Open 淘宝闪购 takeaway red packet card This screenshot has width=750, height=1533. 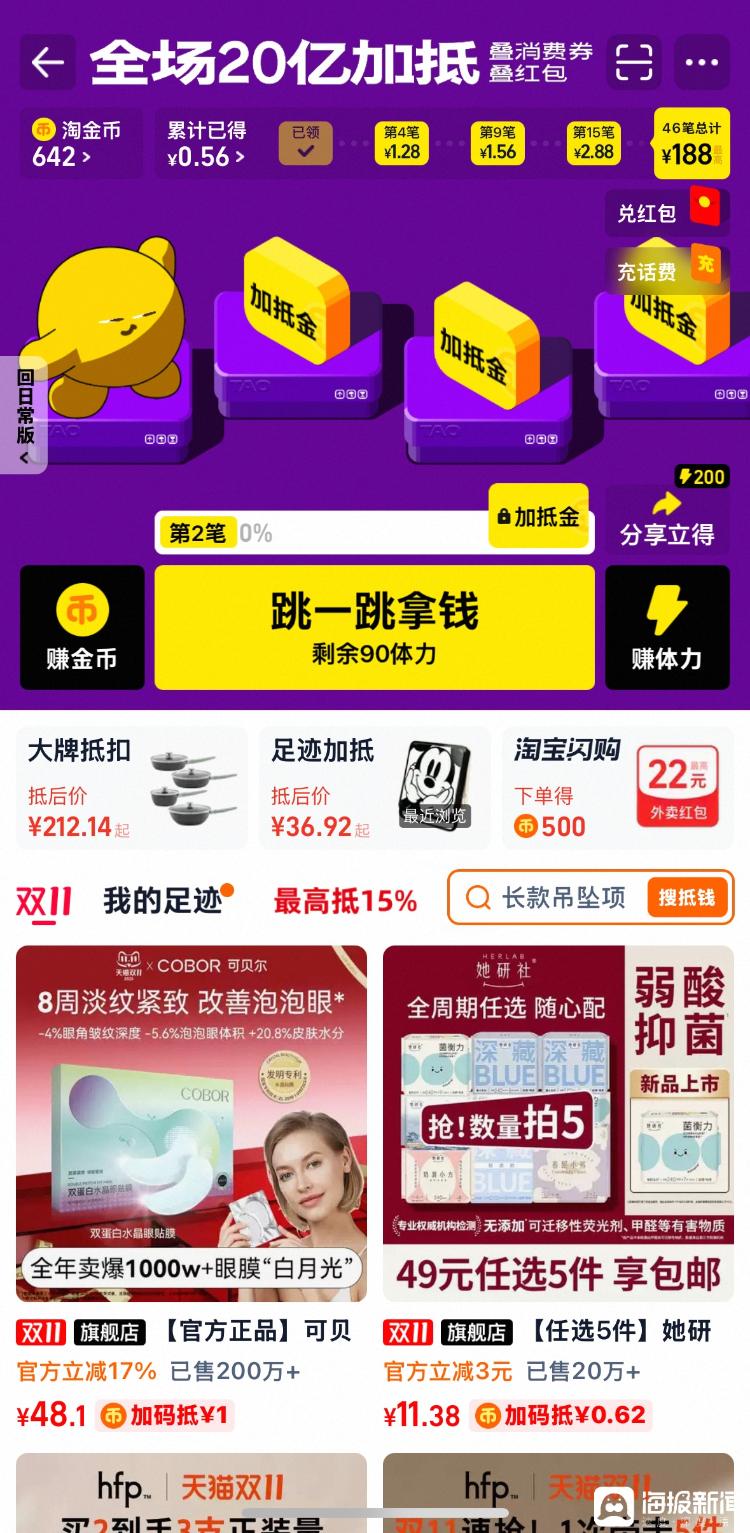point(617,788)
